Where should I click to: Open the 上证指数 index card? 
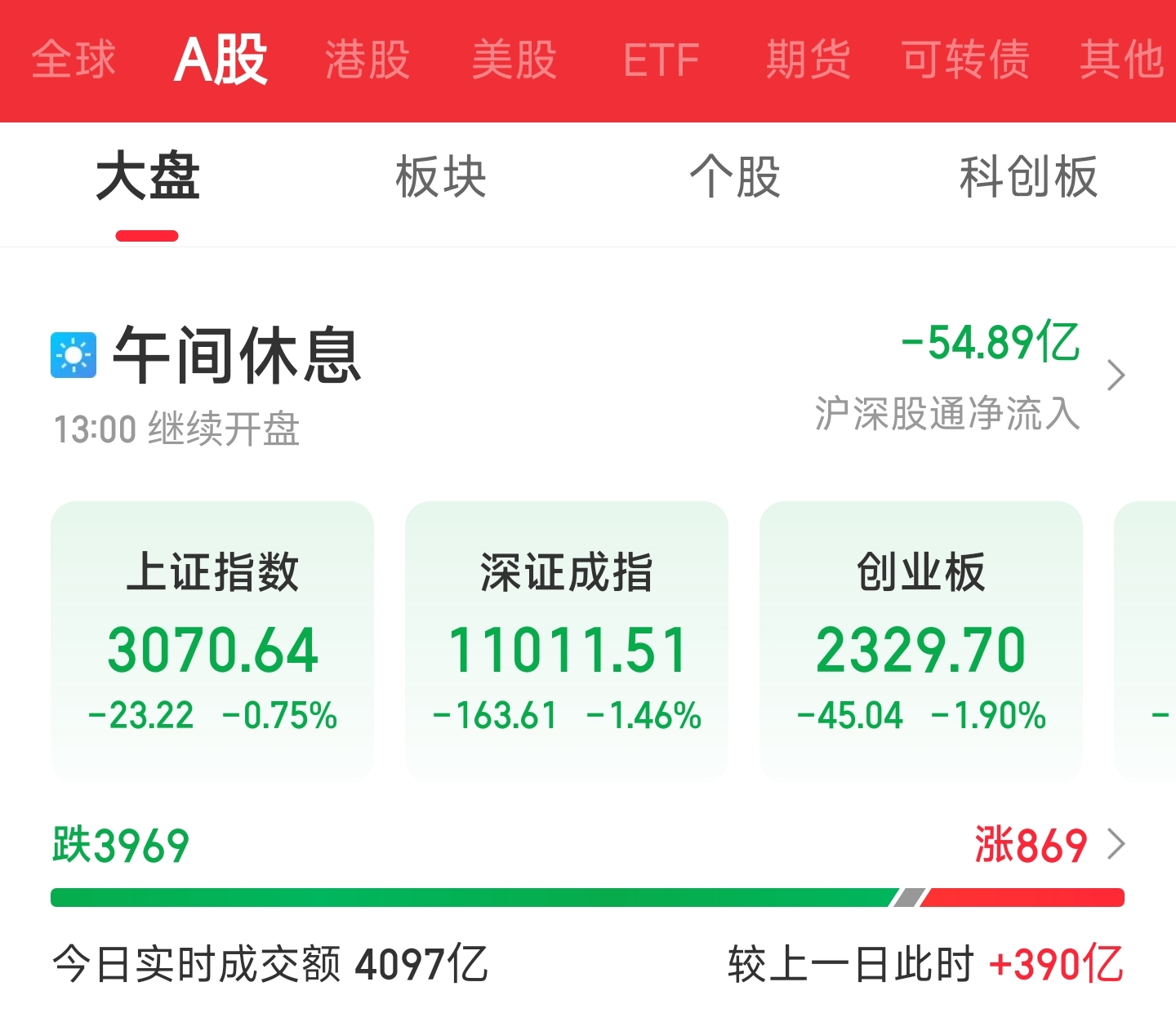(x=212, y=641)
